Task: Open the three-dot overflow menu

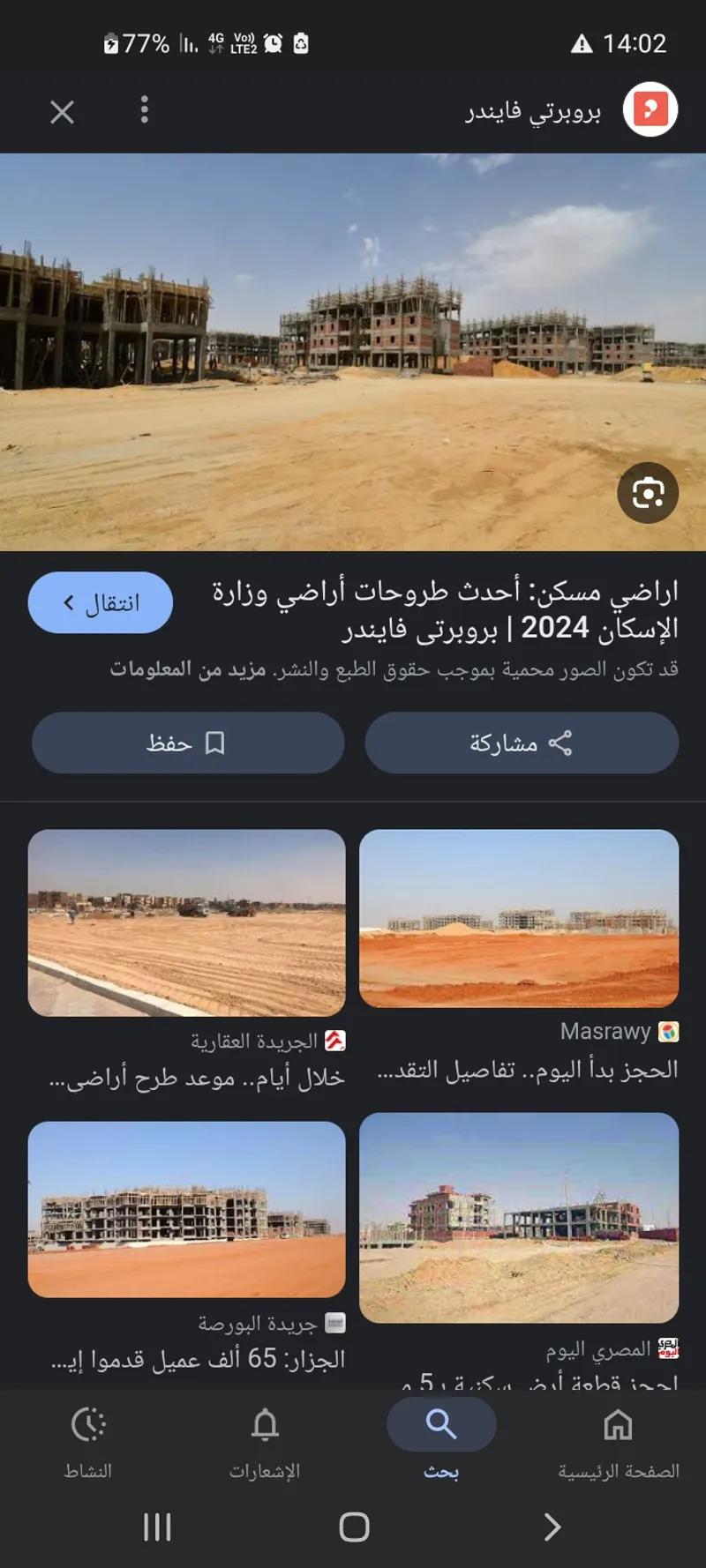Action: (x=144, y=111)
